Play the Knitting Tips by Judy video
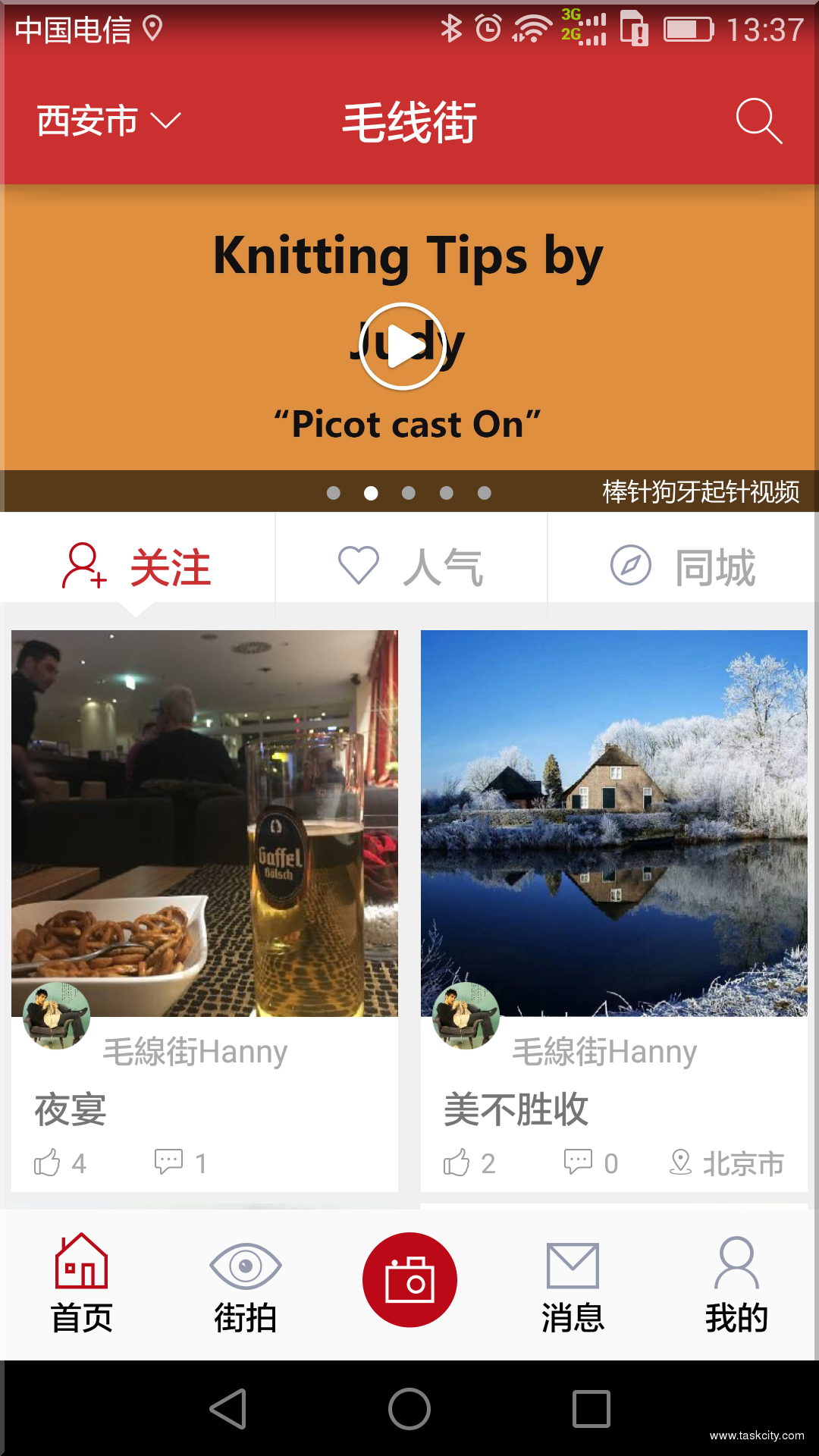The width and height of the screenshot is (819, 1456). click(x=401, y=346)
